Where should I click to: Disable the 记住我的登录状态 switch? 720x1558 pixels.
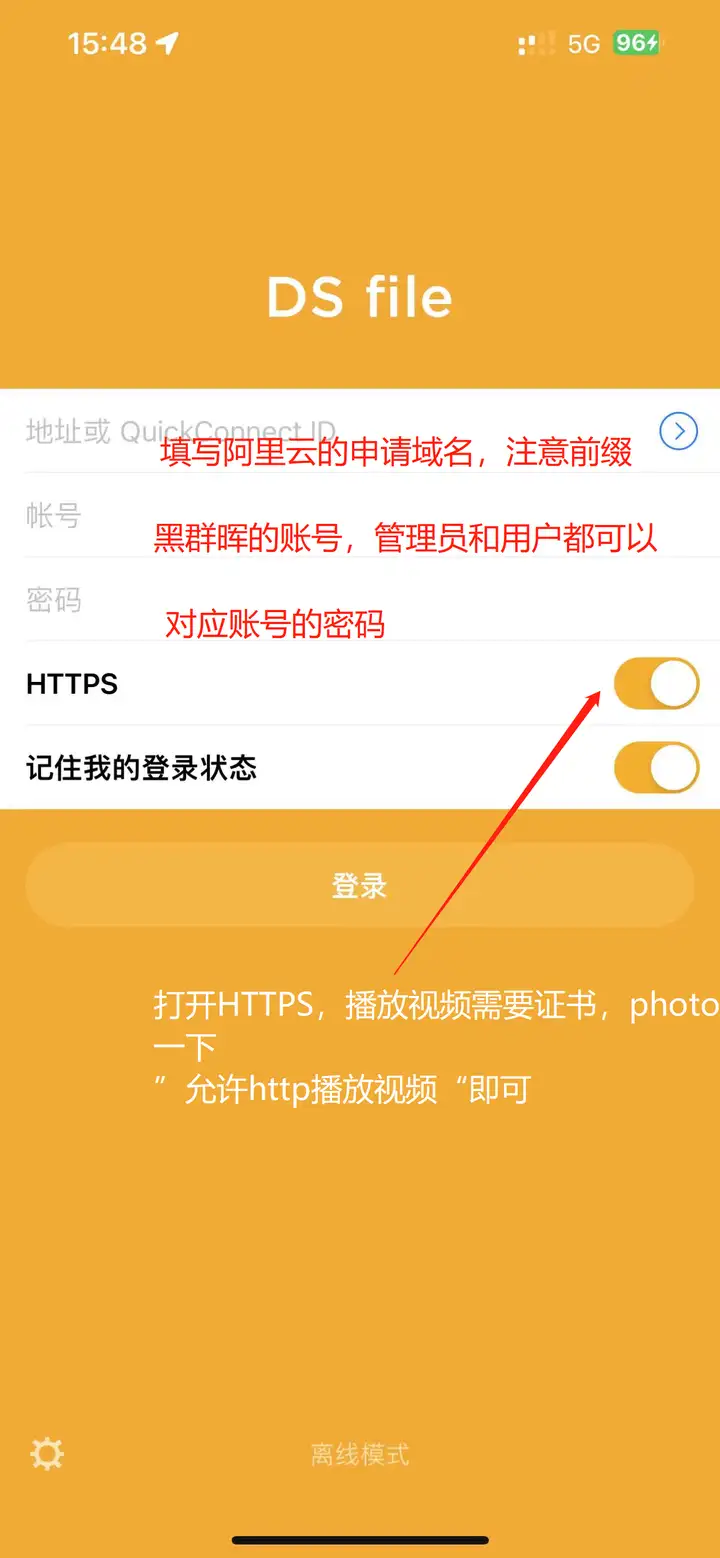[656, 768]
